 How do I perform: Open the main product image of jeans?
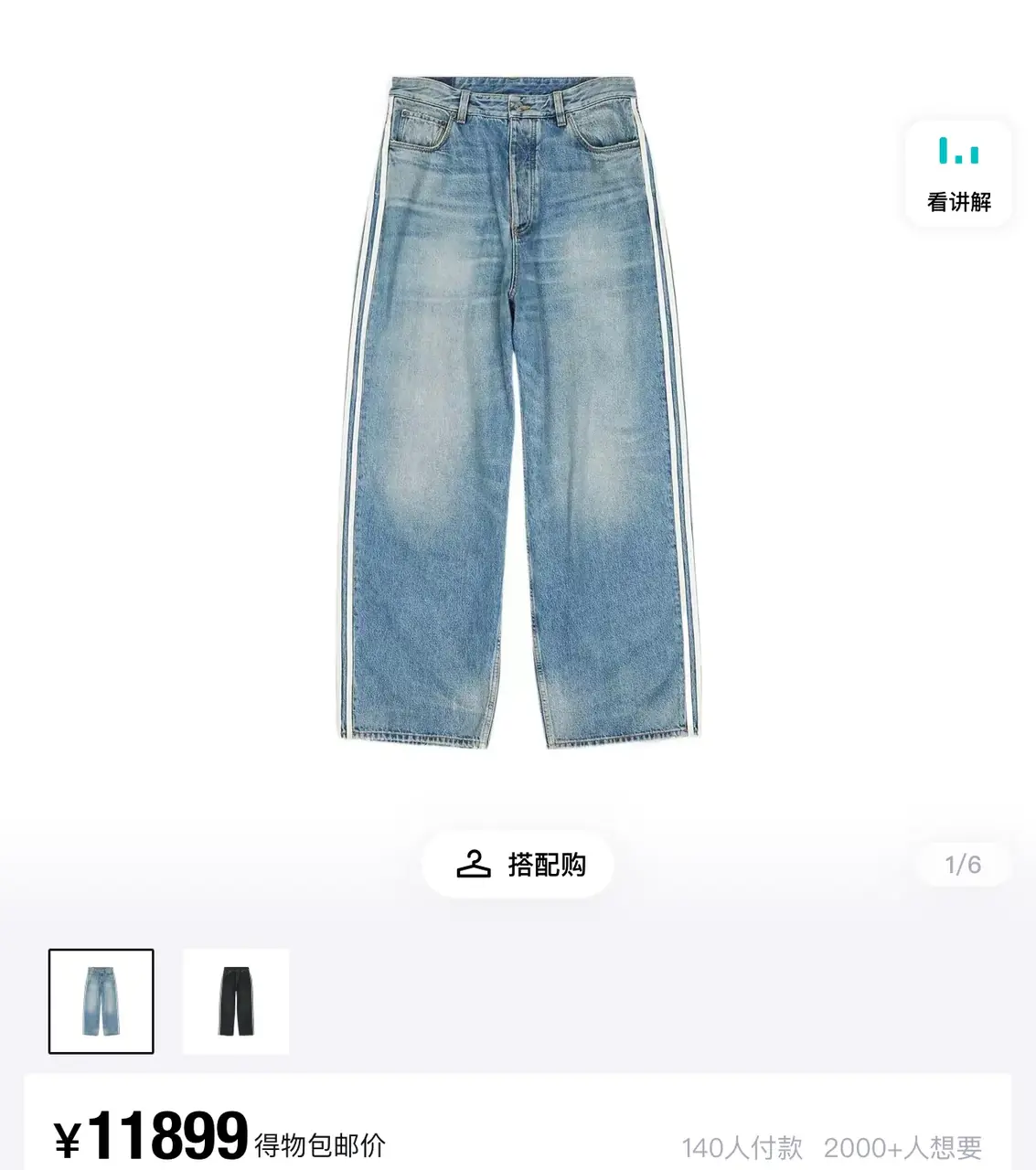518,411
